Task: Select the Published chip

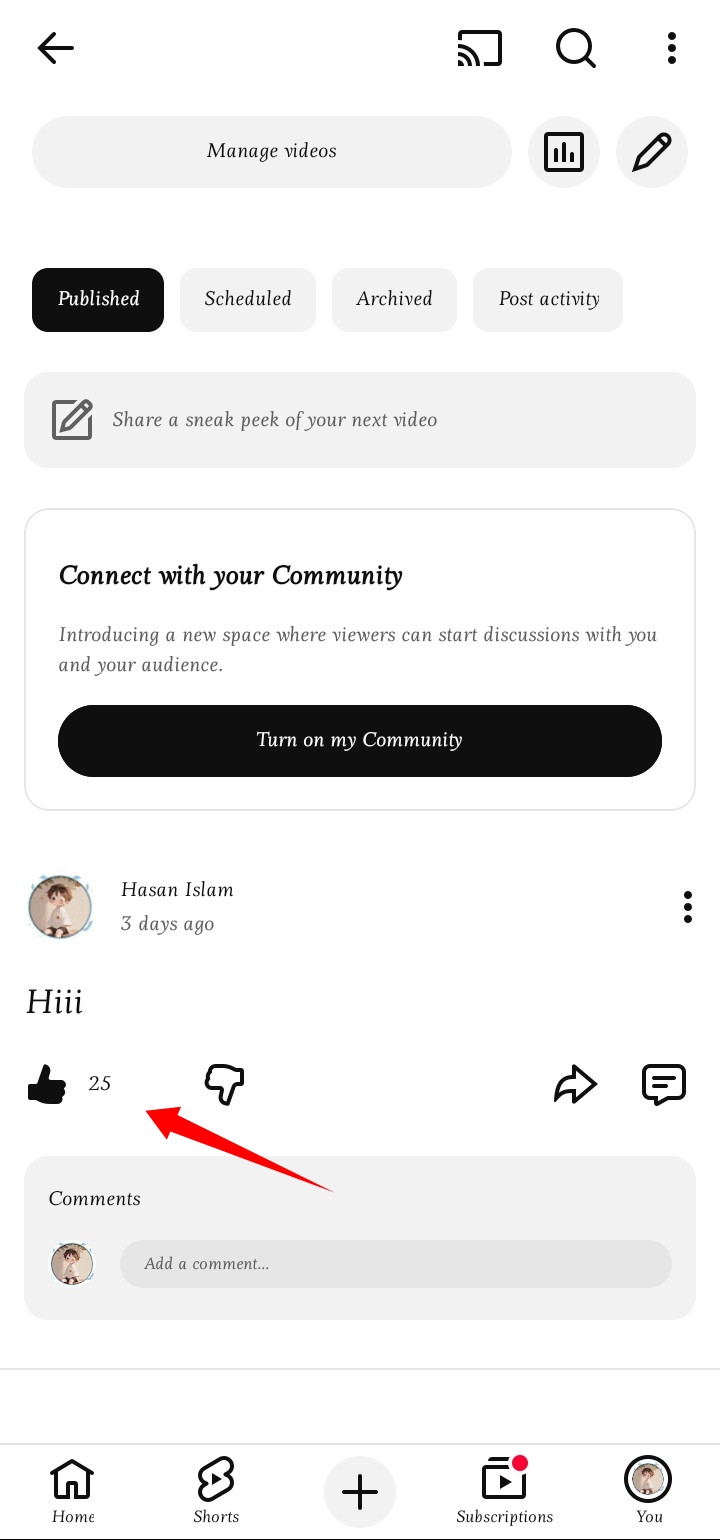Action: point(98,299)
